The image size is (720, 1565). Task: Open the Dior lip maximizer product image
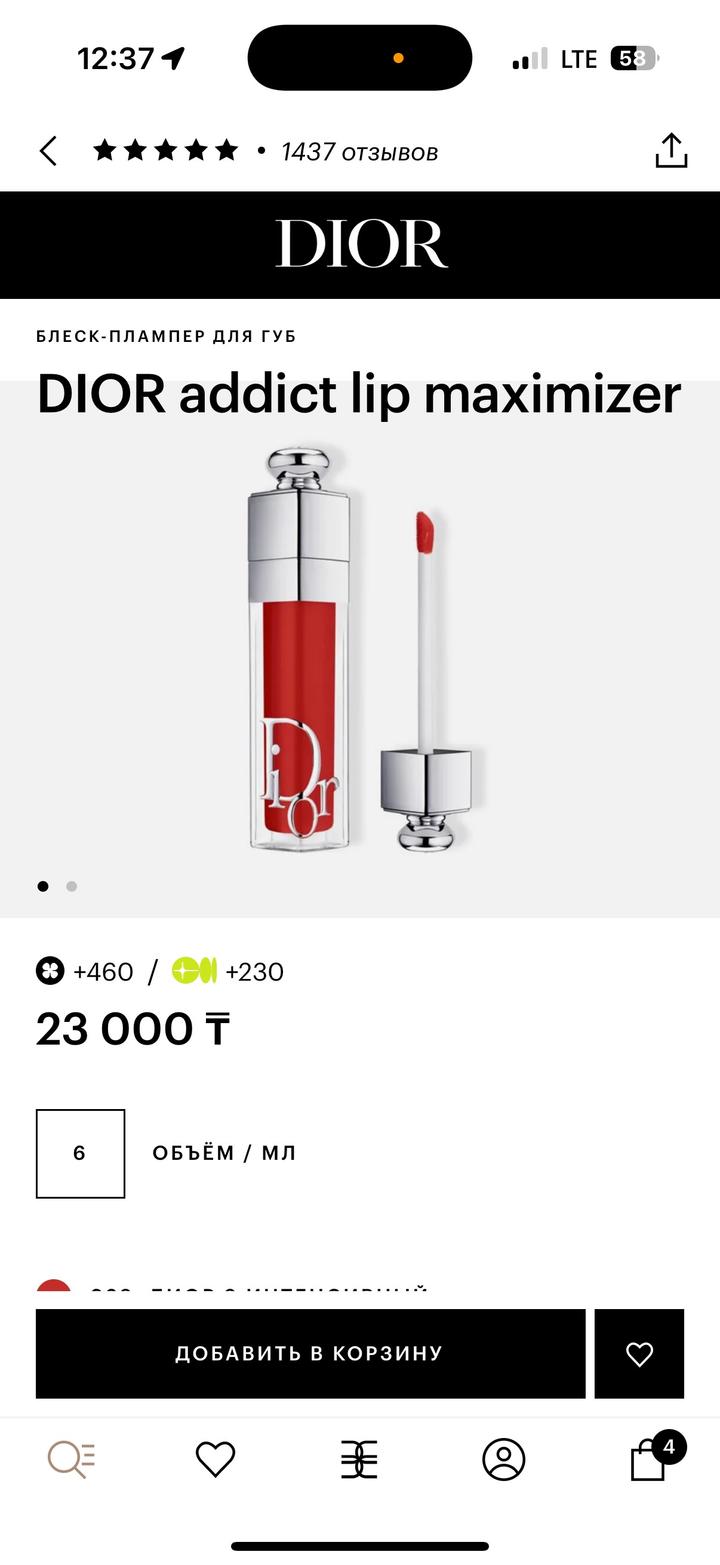pyautogui.click(x=359, y=650)
